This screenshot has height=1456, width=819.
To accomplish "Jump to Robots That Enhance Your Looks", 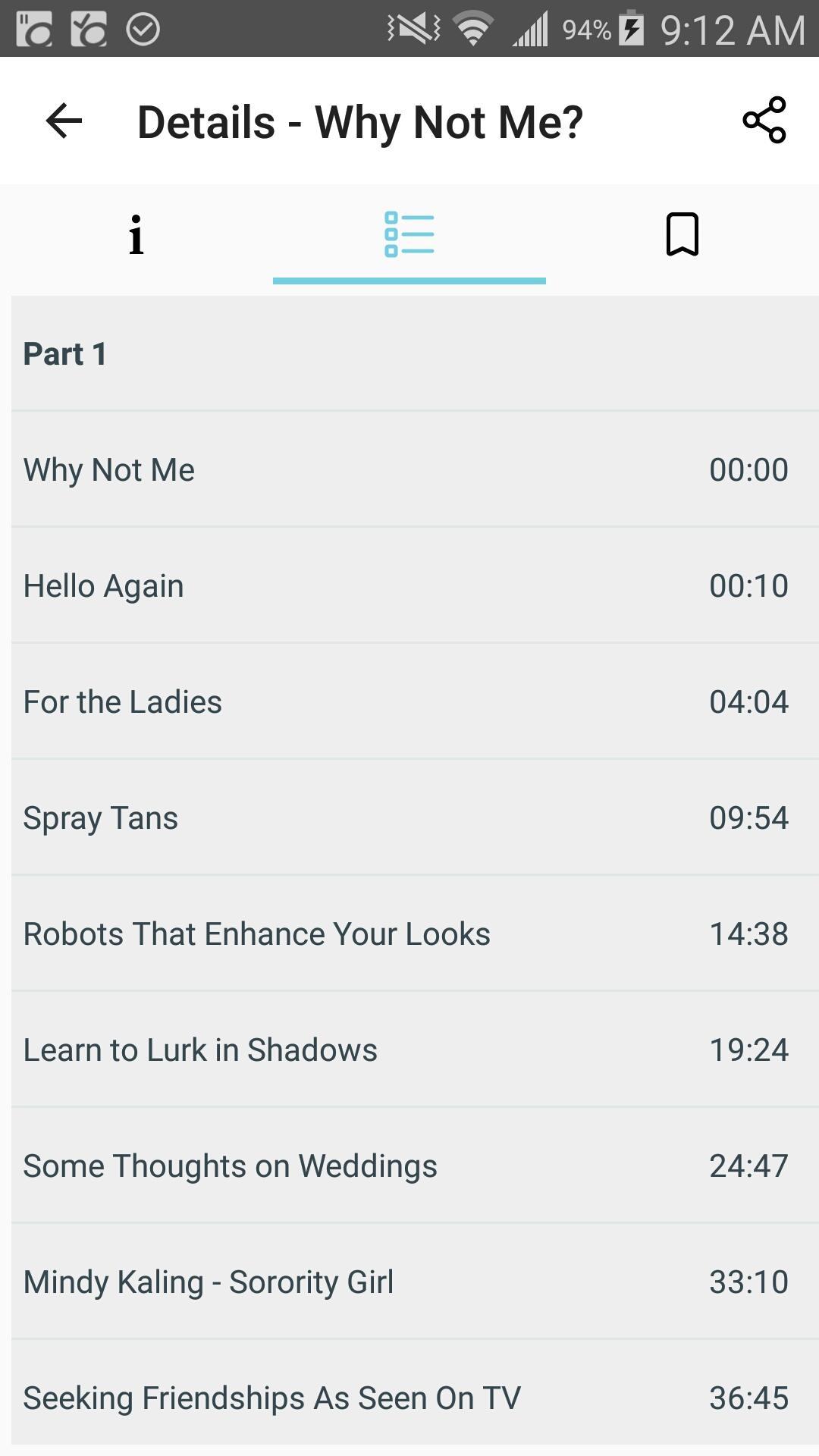I will coord(415,934).
